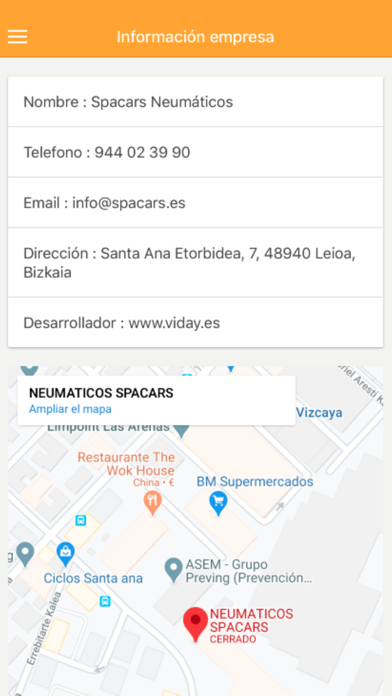This screenshot has width=392, height=696.
Task: Select the ASEM Grupo Preving marker
Action: point(174,570)
